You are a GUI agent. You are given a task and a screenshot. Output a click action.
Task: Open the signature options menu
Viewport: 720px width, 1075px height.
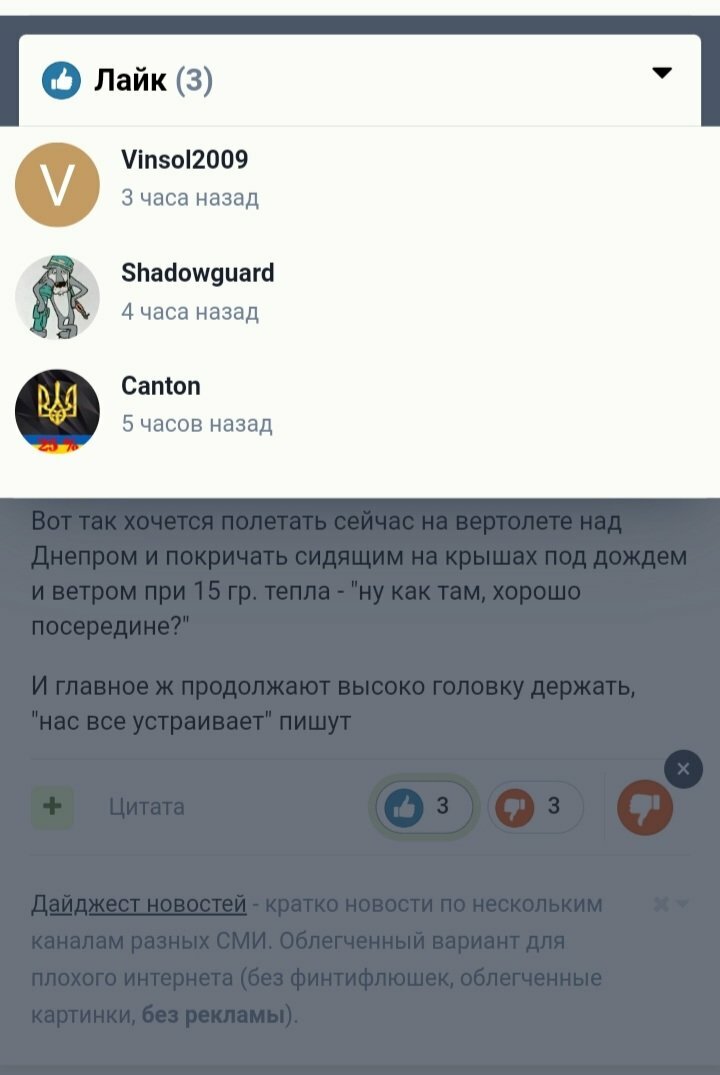[x=671, y=904]
